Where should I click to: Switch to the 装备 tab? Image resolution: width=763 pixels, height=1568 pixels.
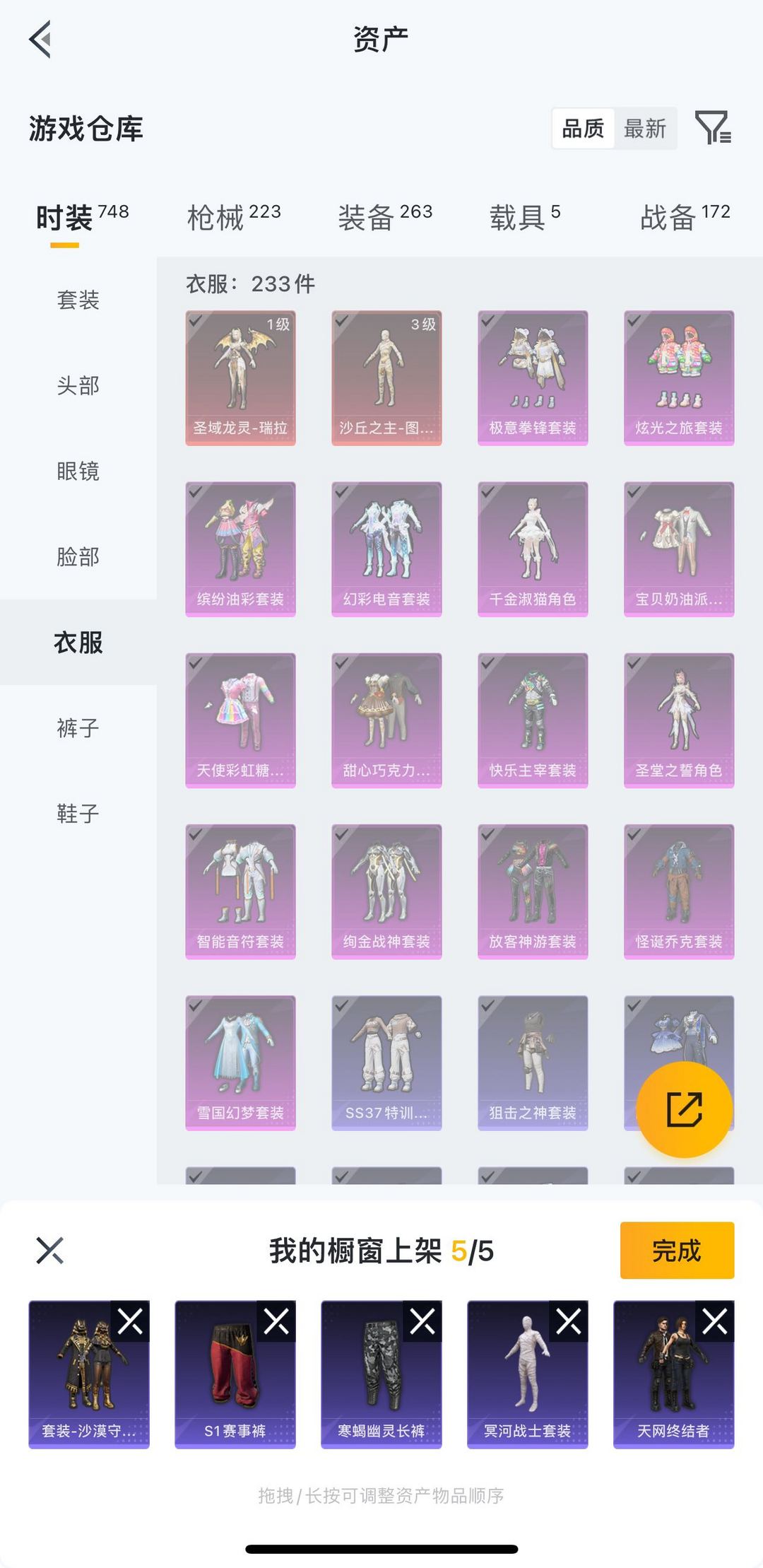[x=385, y=216]
